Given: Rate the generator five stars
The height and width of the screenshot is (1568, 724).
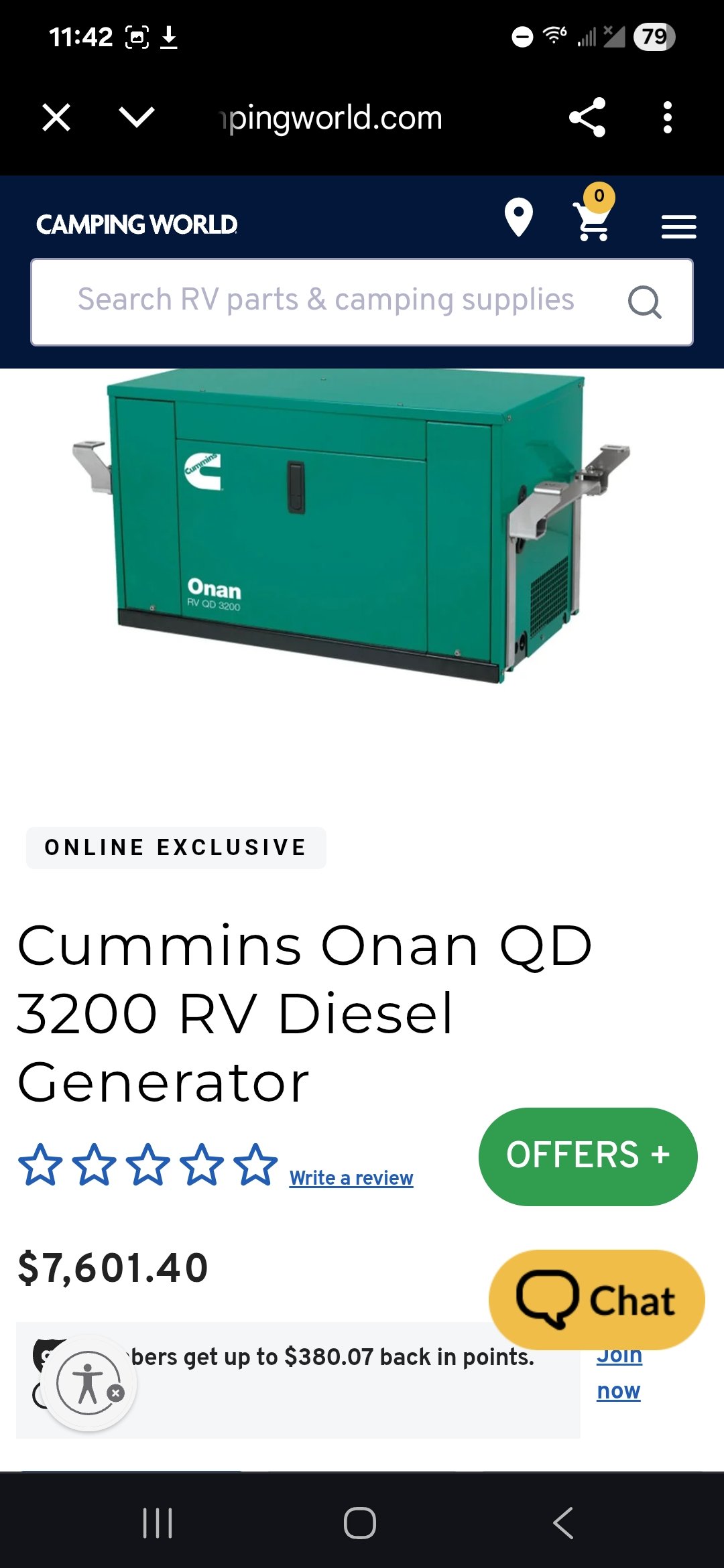Looking at the screenshot, I should [255, 1165].
